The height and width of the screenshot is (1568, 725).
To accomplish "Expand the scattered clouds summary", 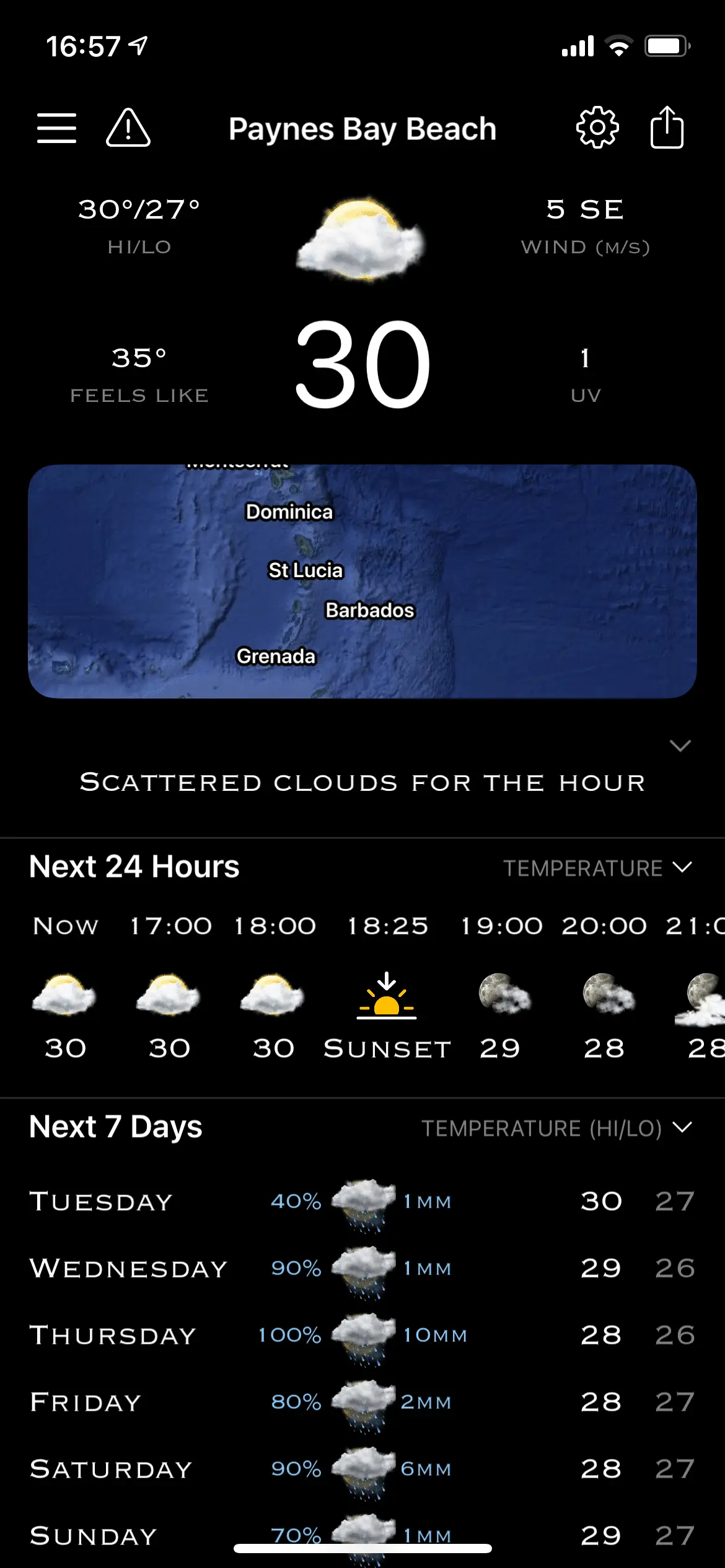I will (680, 746).
